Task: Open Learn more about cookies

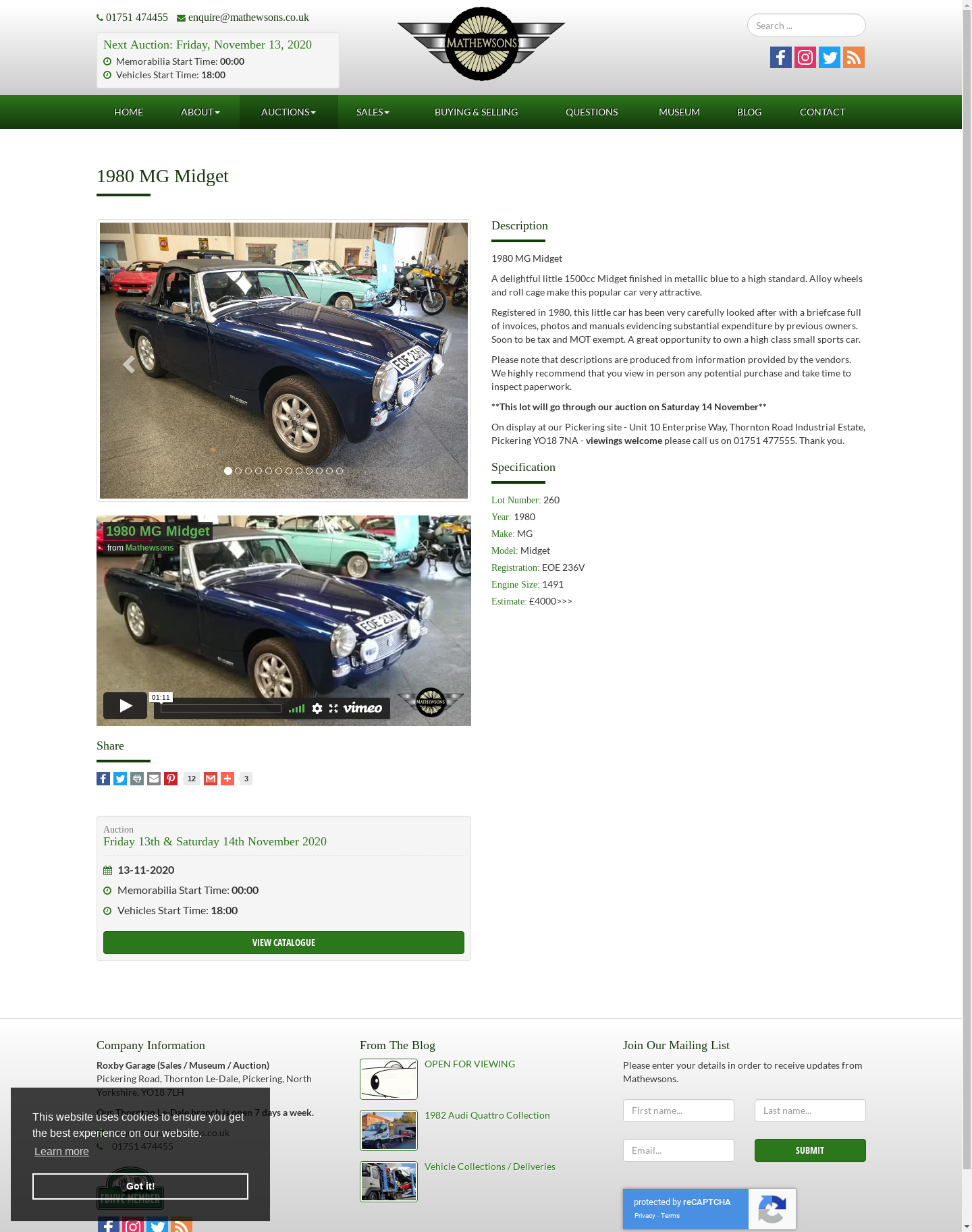Action: point(61,1152)
